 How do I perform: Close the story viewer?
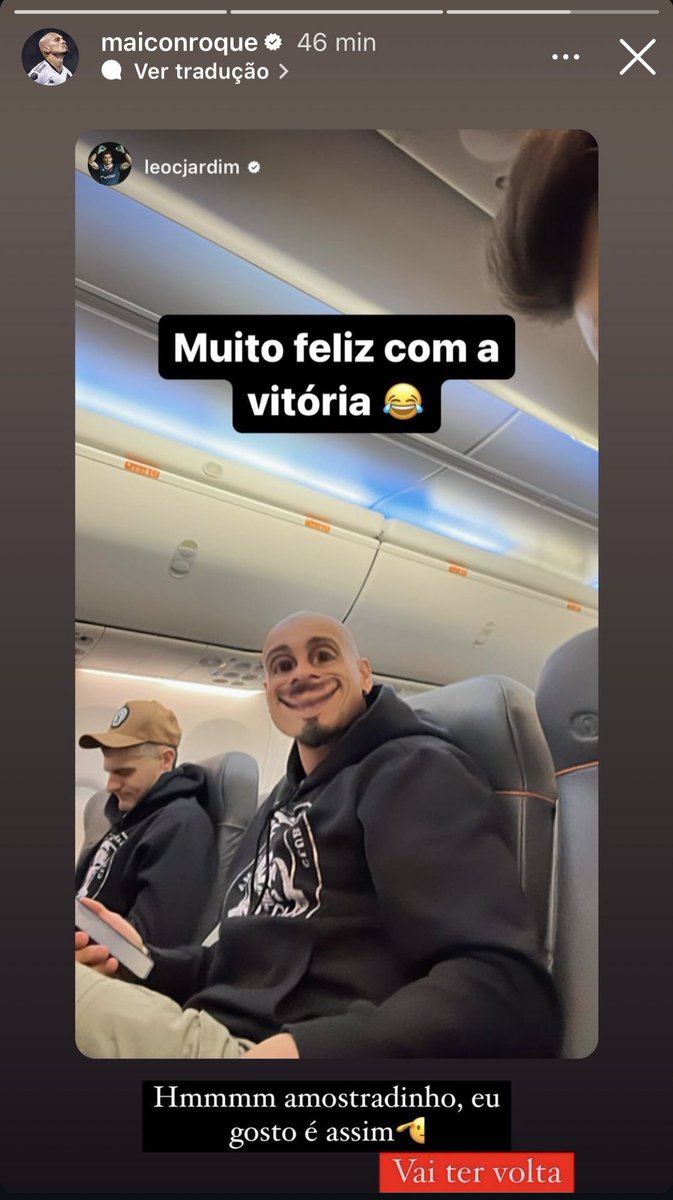coord(637,57)
